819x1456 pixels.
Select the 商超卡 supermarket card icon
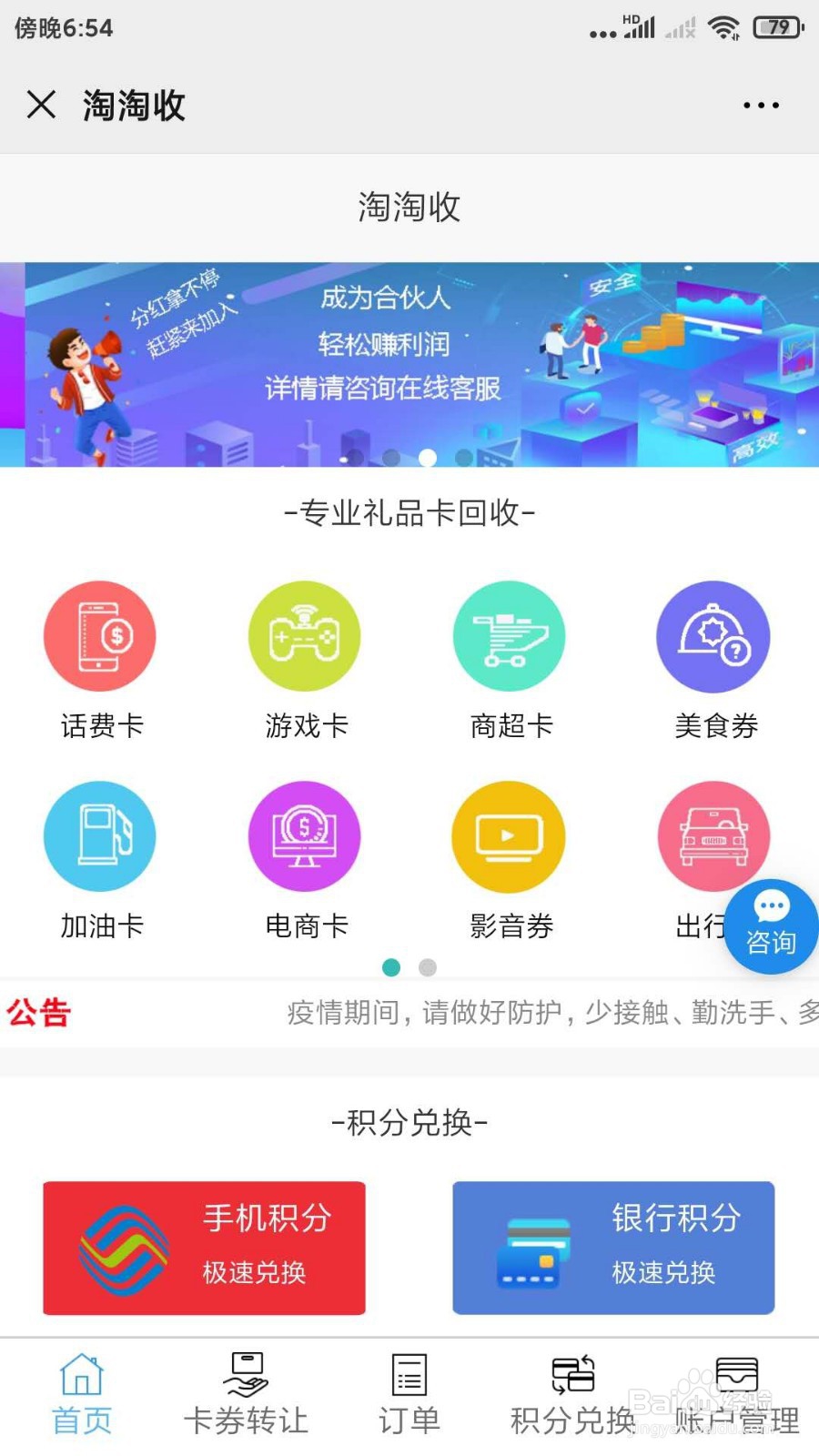[x=510, y=635]
